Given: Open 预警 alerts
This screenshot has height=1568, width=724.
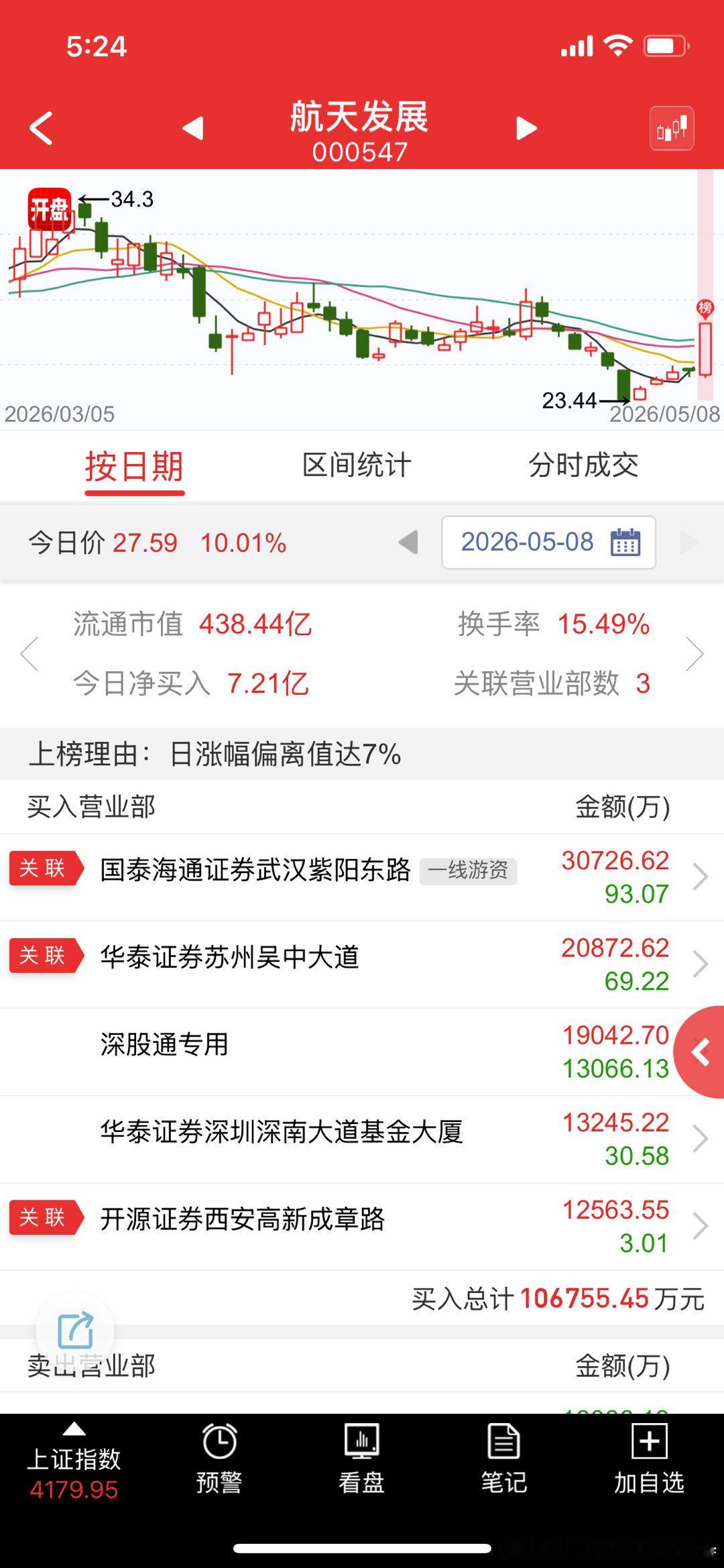Looking at the screenshot, I should point(219,1458).
